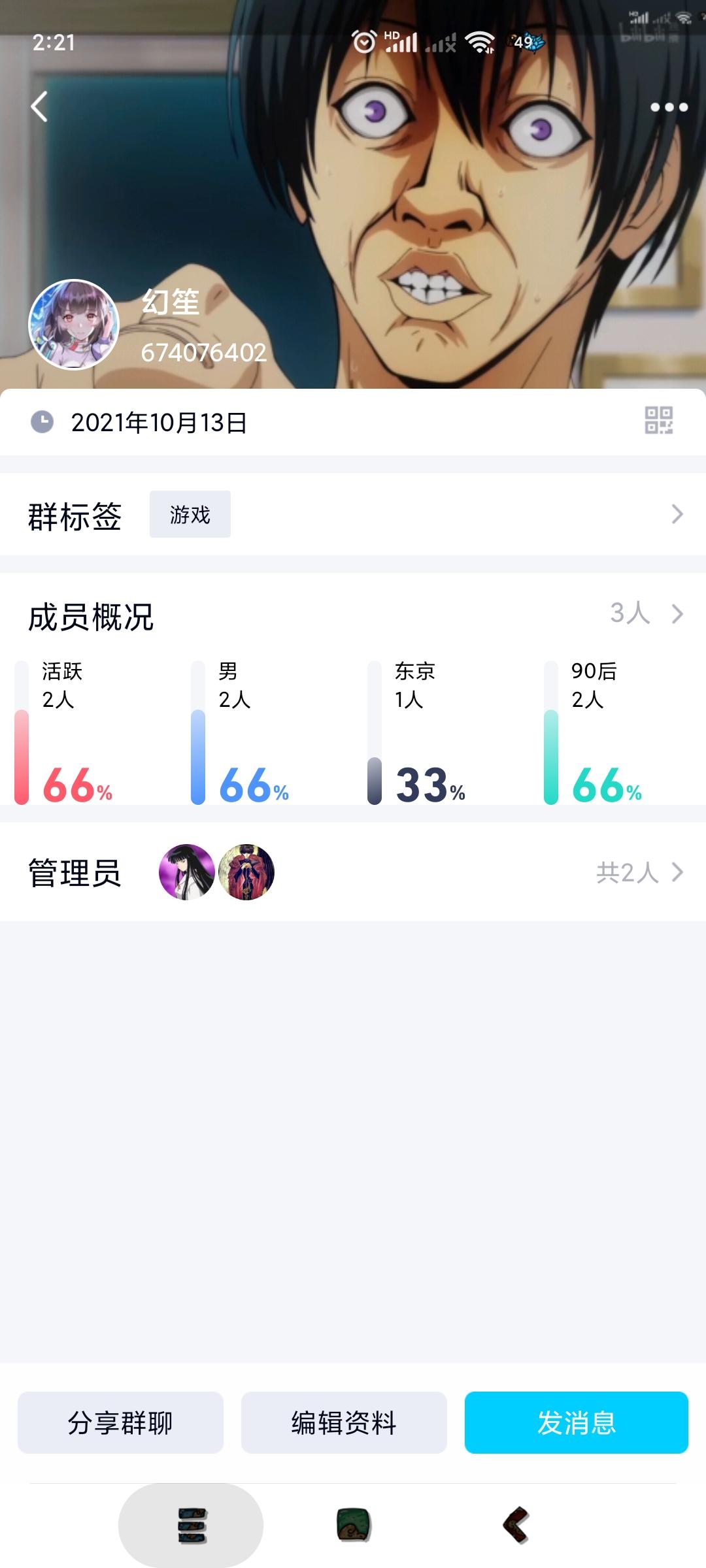
Task: Open the 管理员 section header
Action: pos(75,874)
